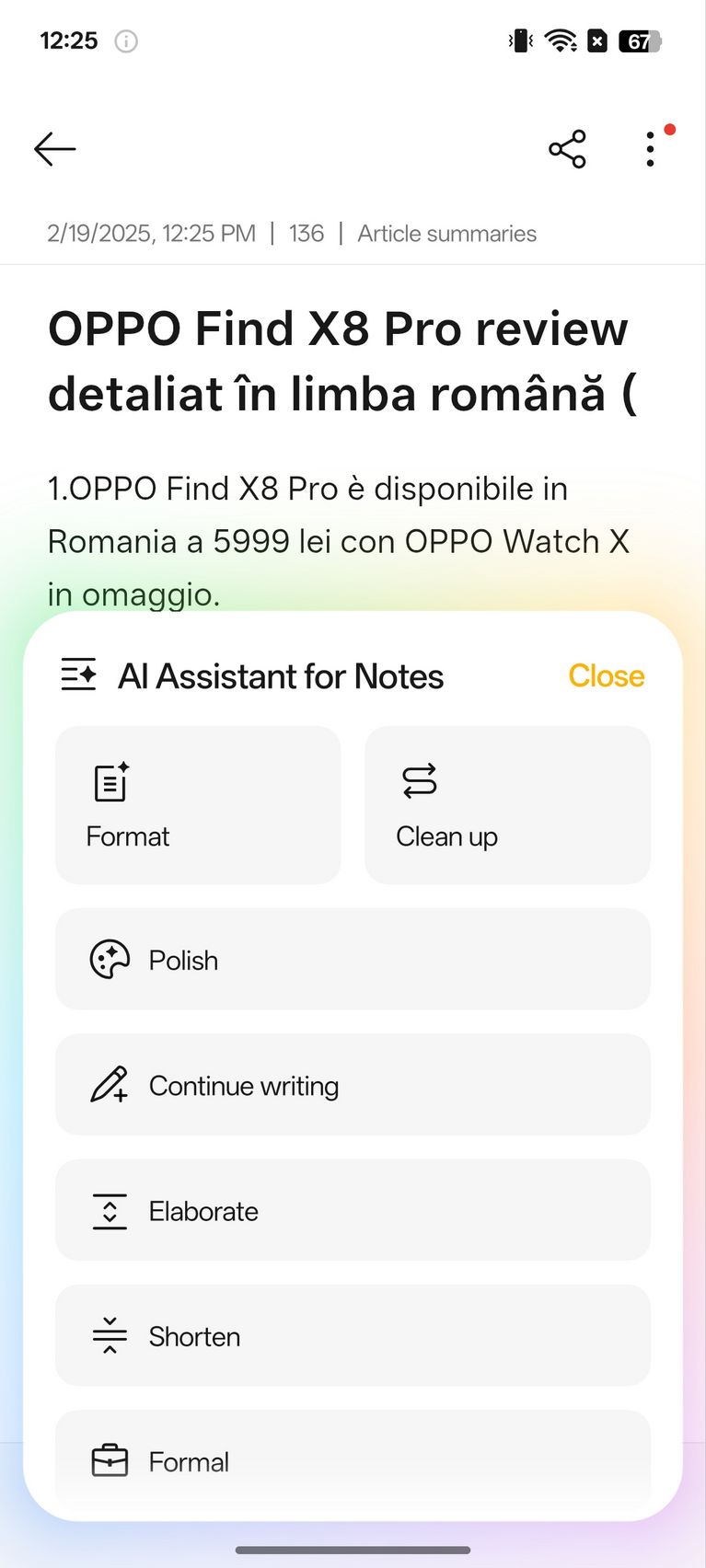
Task: Select Continue writing
Action: coord(353,1085)
